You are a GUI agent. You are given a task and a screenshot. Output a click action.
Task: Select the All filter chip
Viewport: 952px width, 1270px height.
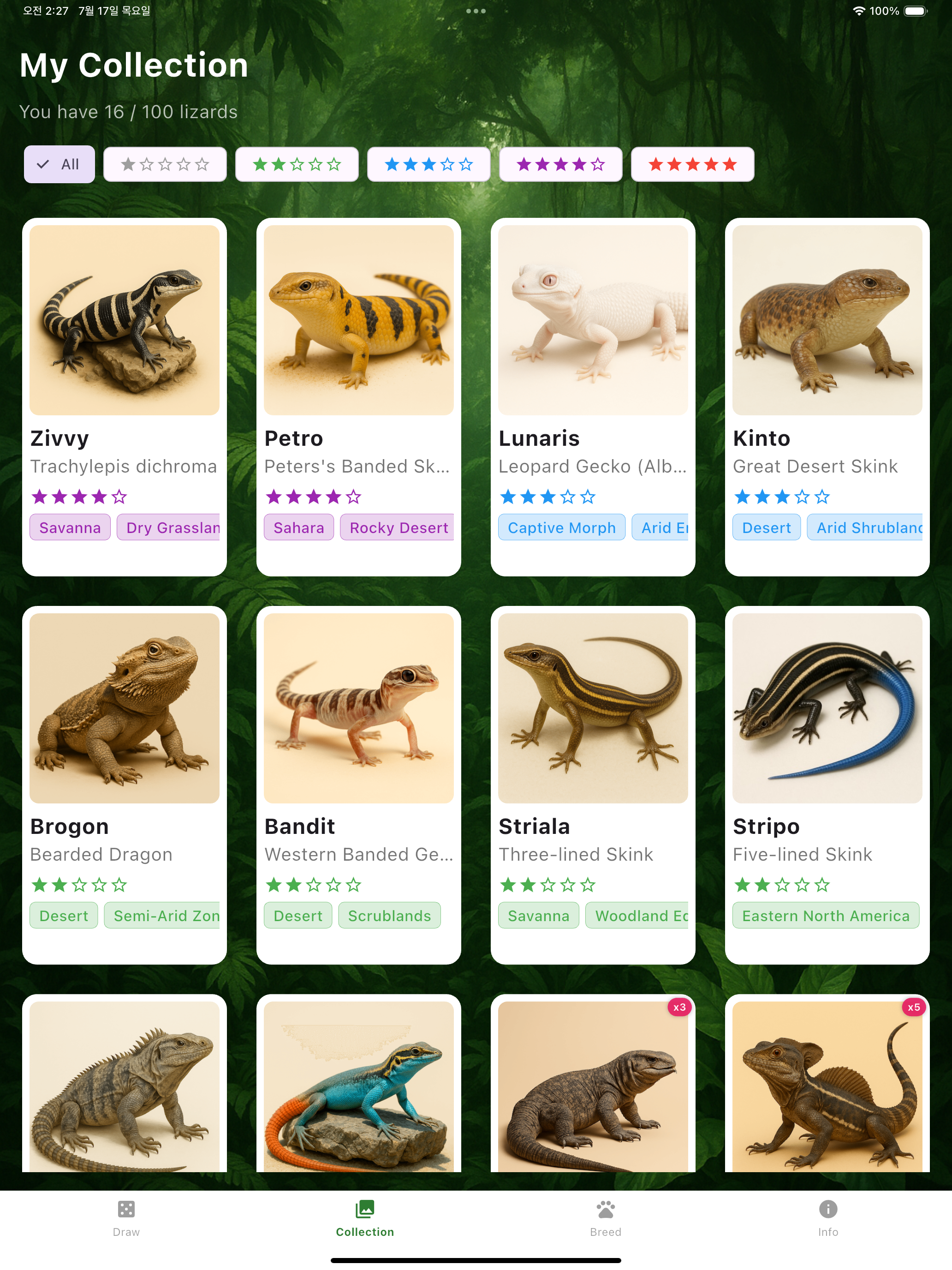[x=59, y=164]
